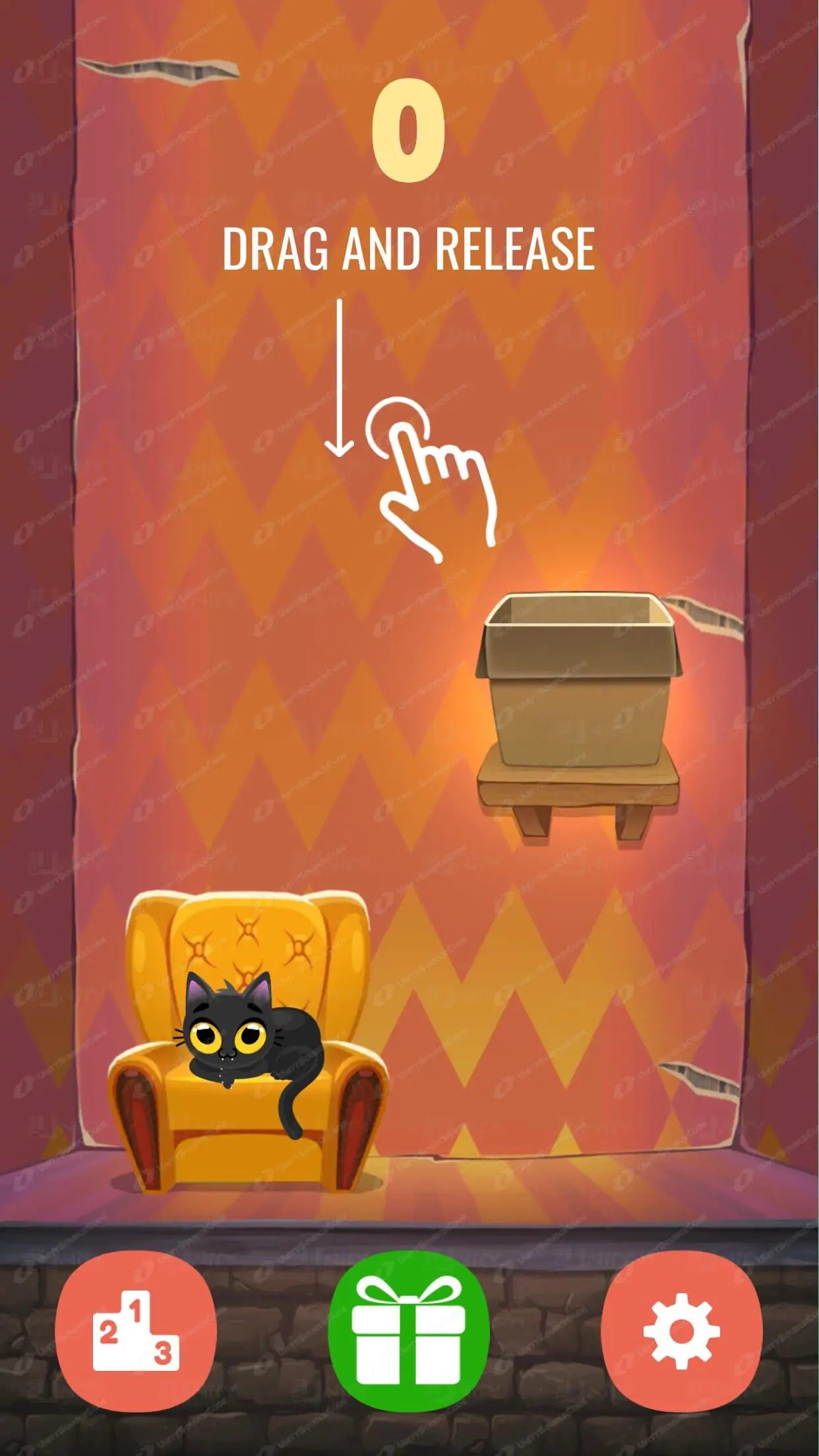Claim the green gift box reward
This screenshot has width=819, height=1456.
tap(409, 1330)
